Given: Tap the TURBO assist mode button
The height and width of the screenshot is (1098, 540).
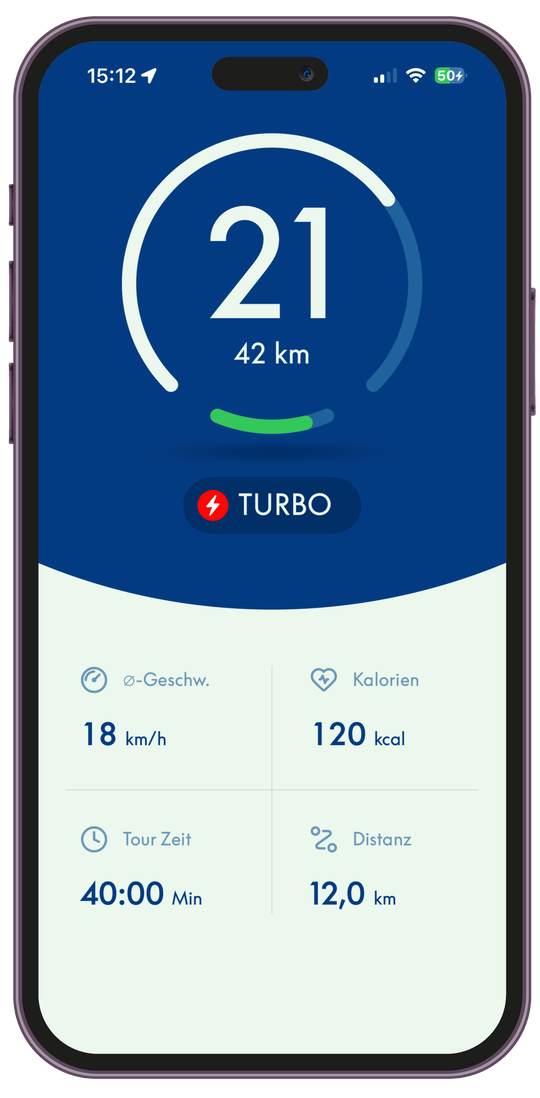Looking at the screenshot, I should (272, 505).
